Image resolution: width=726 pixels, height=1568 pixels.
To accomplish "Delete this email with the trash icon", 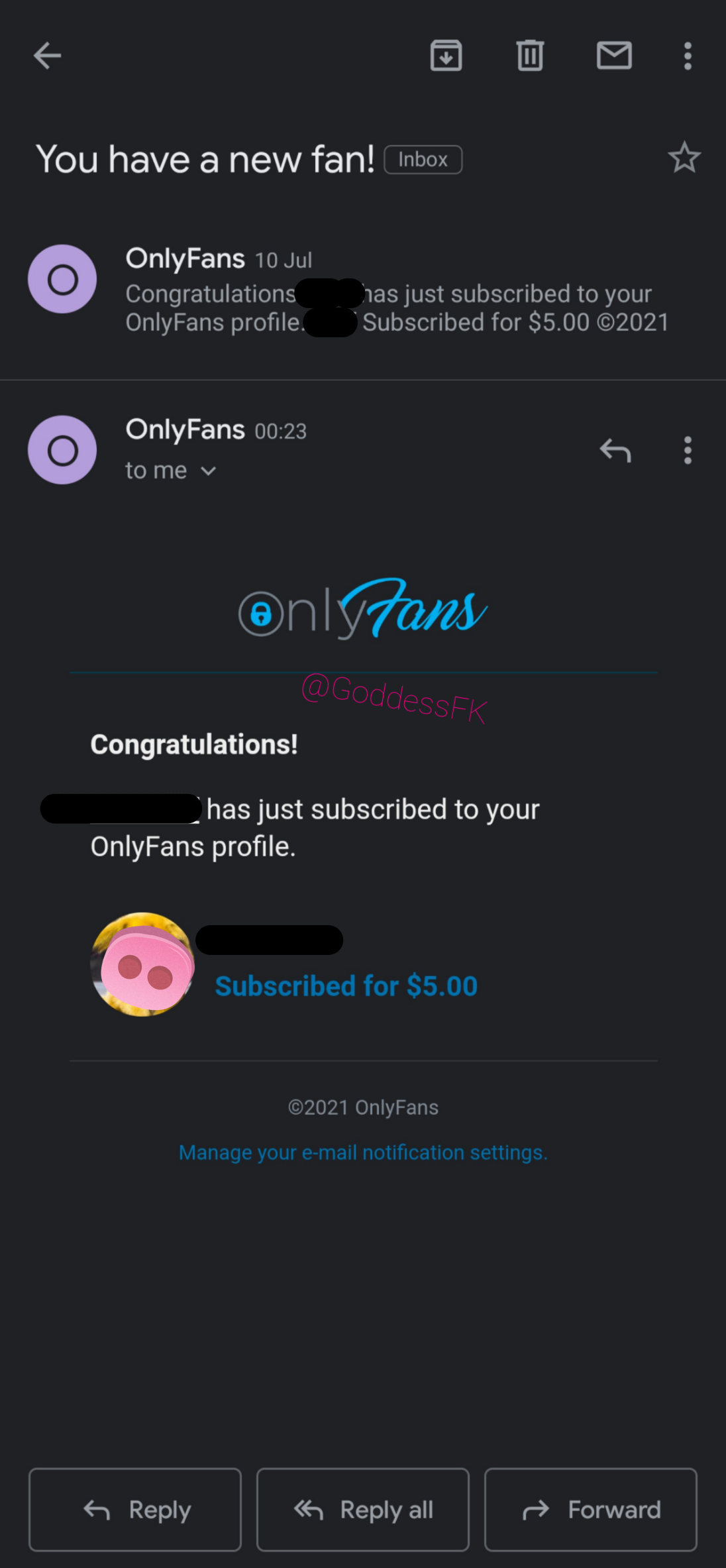I will 529,56.
